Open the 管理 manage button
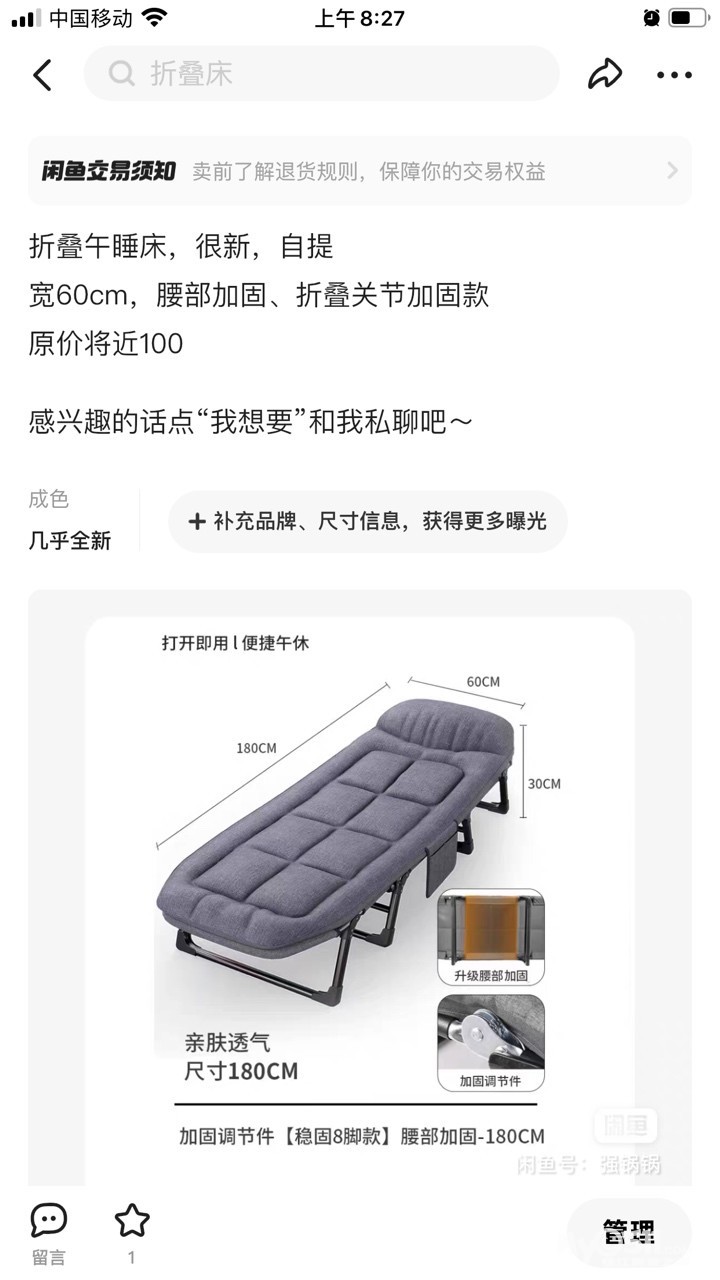This screenshot has width=720, height=1280. 628,1232
